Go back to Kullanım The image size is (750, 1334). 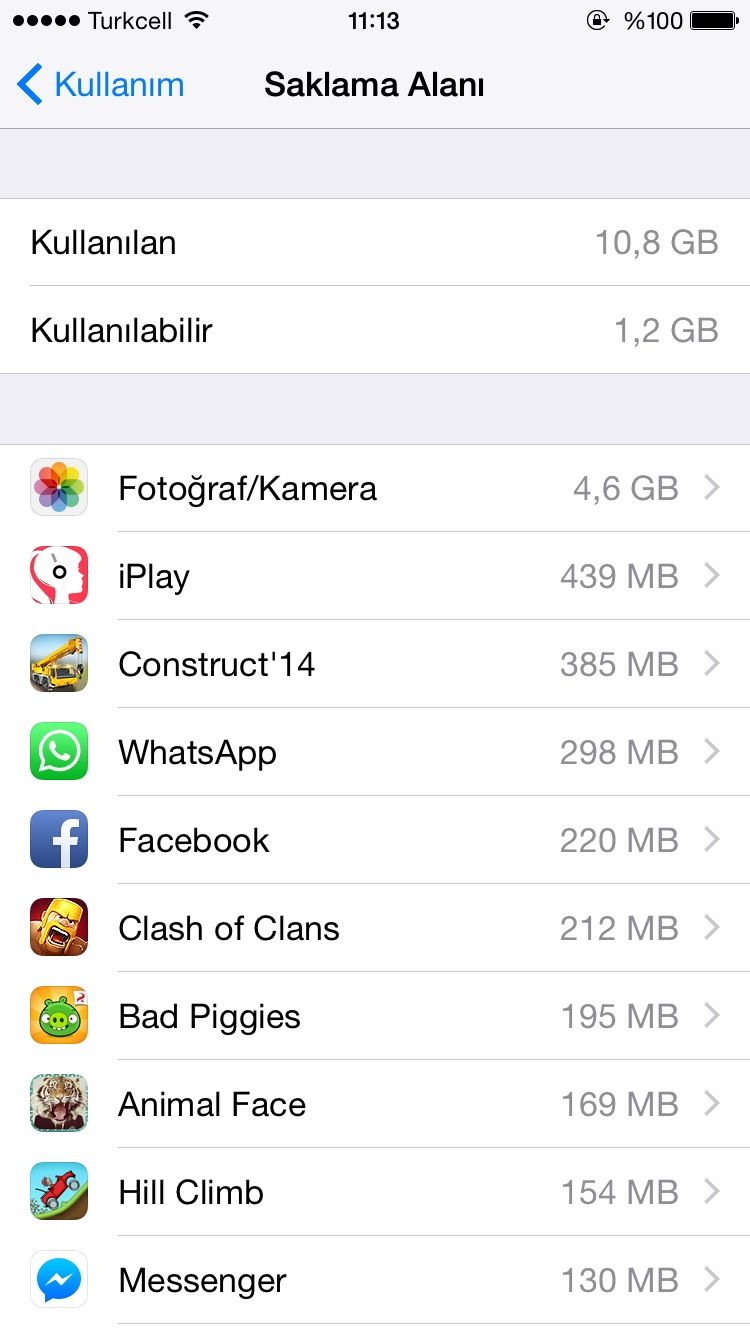pos(100,85)
